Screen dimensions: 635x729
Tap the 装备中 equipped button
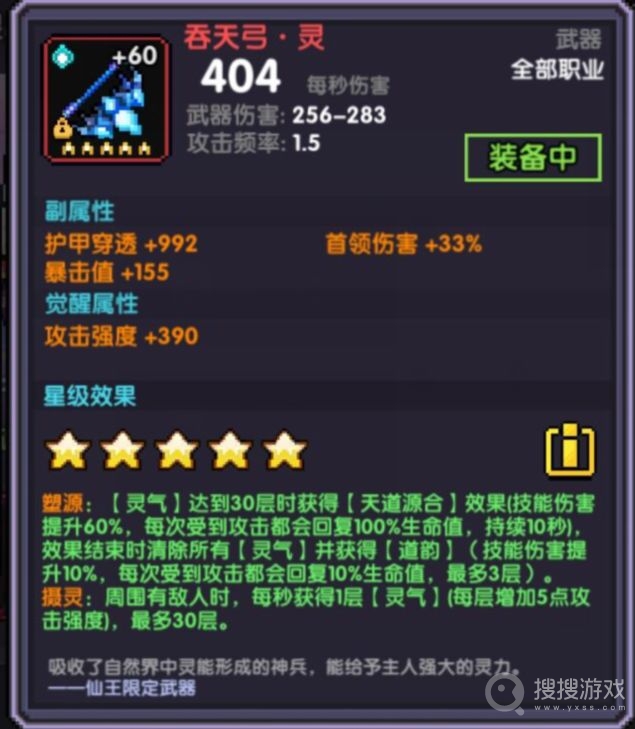click(532, 157)
